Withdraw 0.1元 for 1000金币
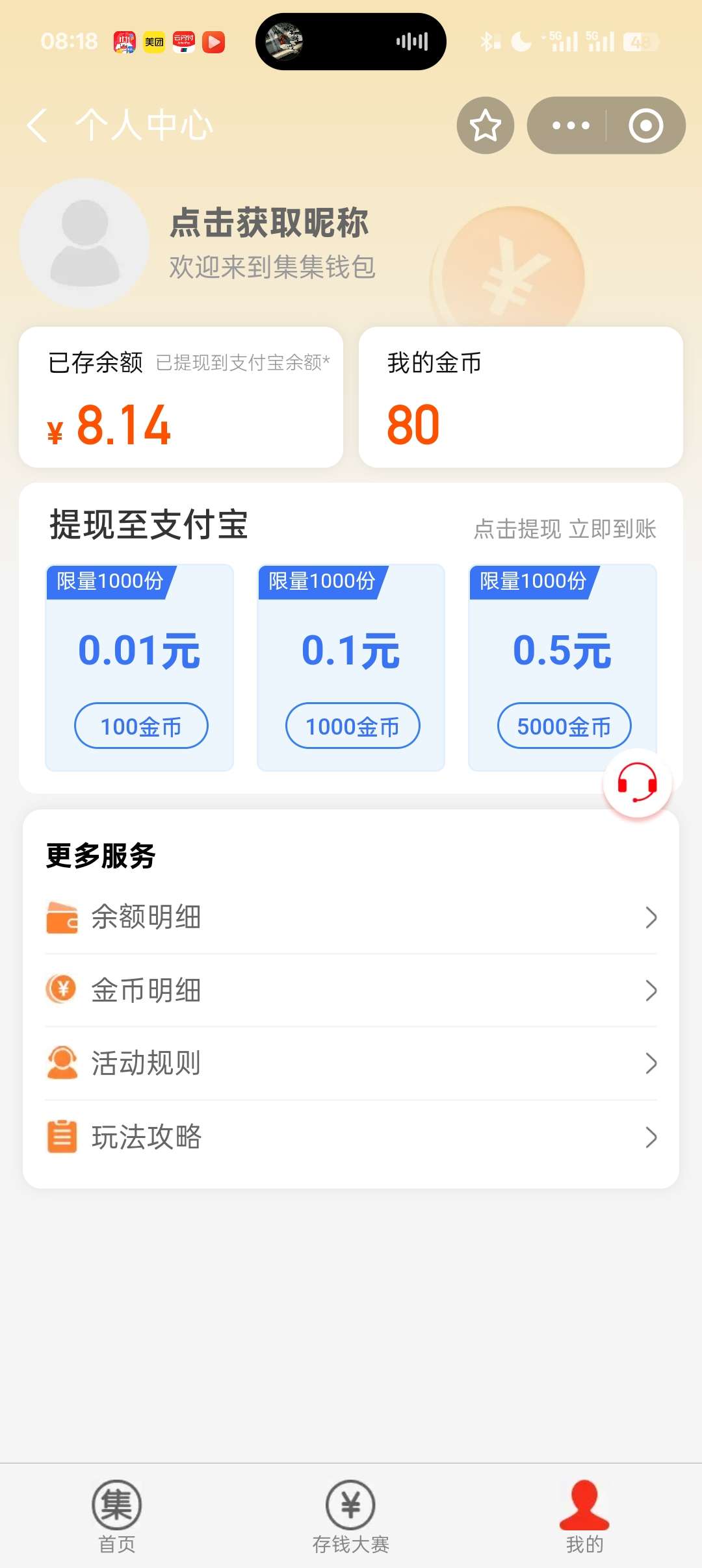The image size is (702, 1568). (x=352, y=726)
